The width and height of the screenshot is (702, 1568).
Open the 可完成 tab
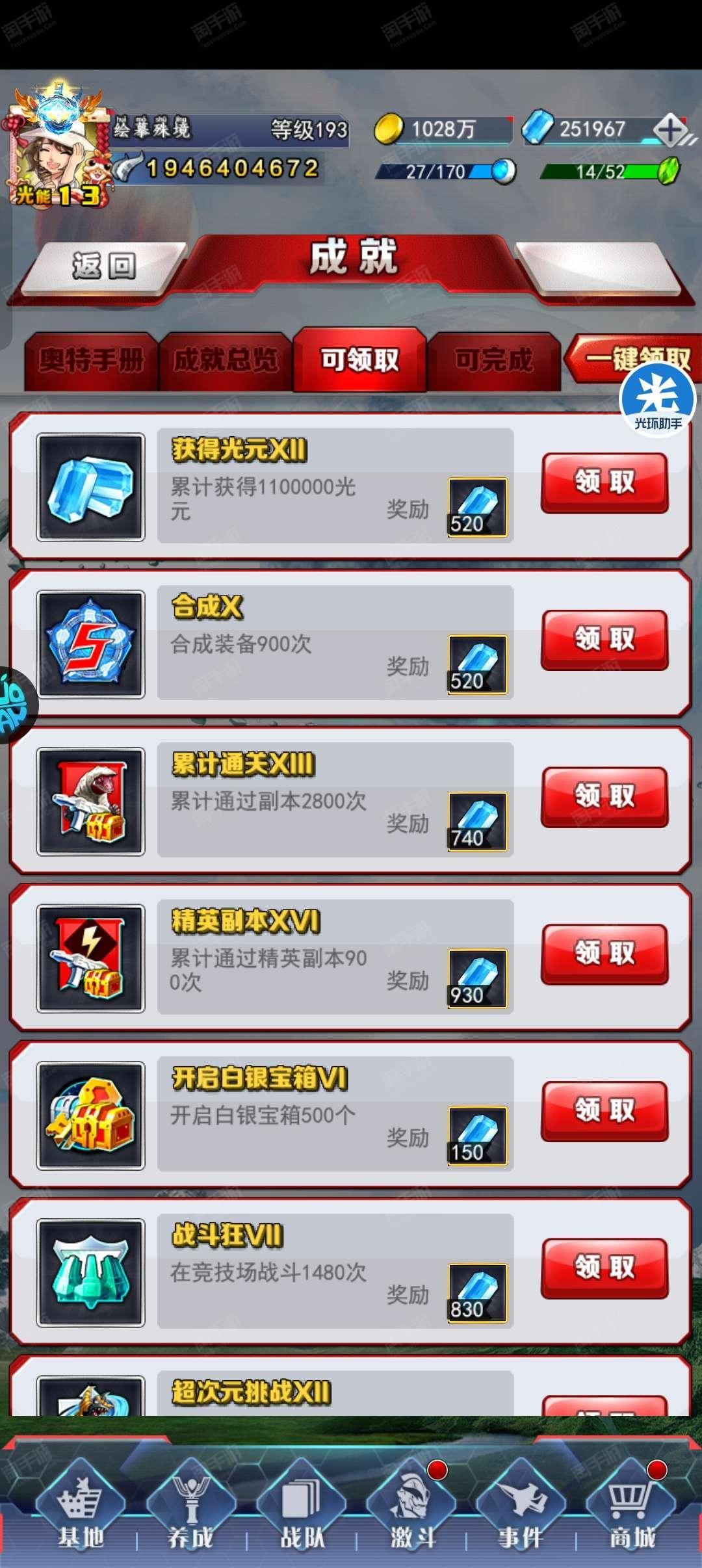point(494,360)
